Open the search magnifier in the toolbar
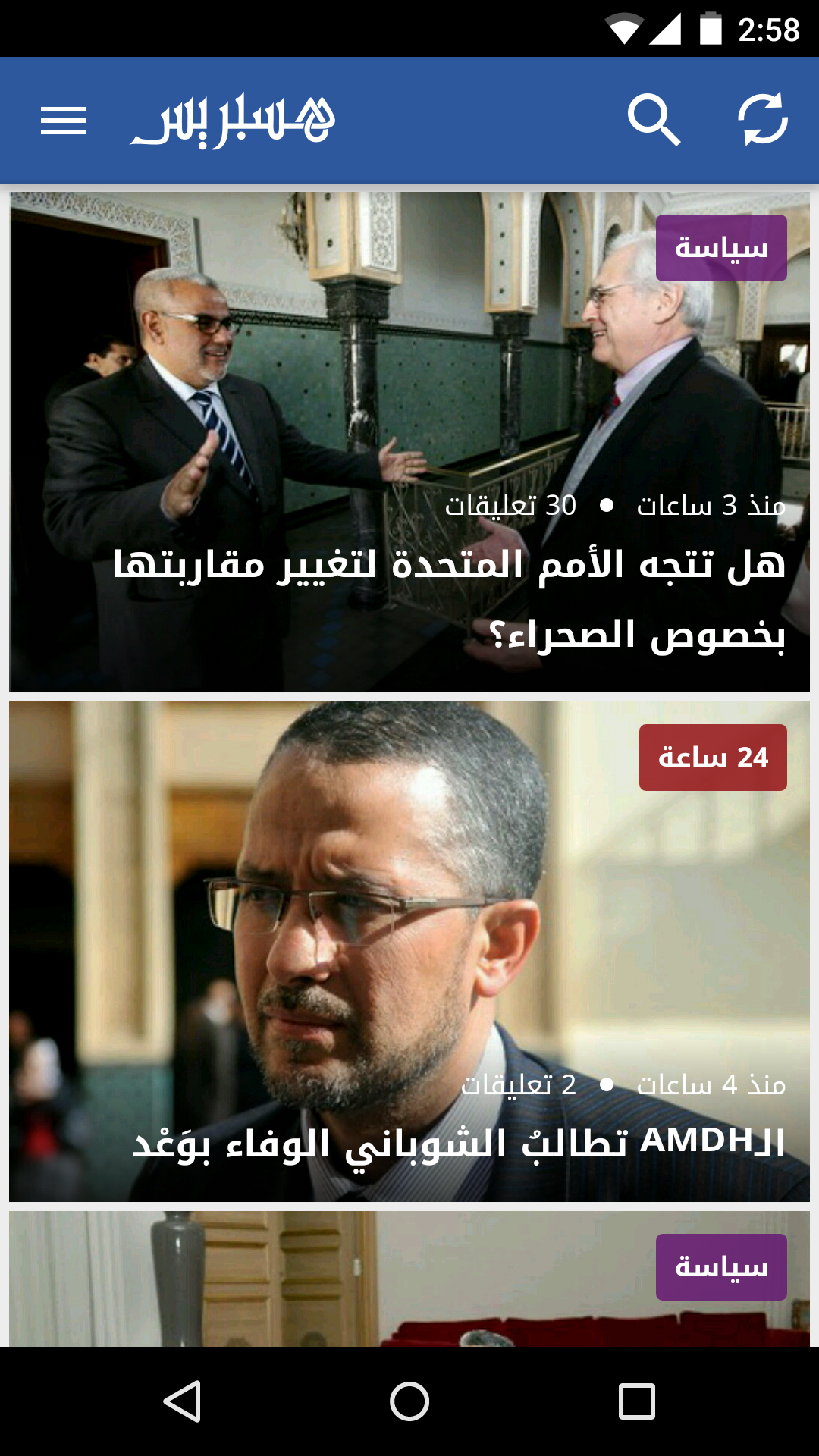The image size is (819, 1456). [654, 120]
